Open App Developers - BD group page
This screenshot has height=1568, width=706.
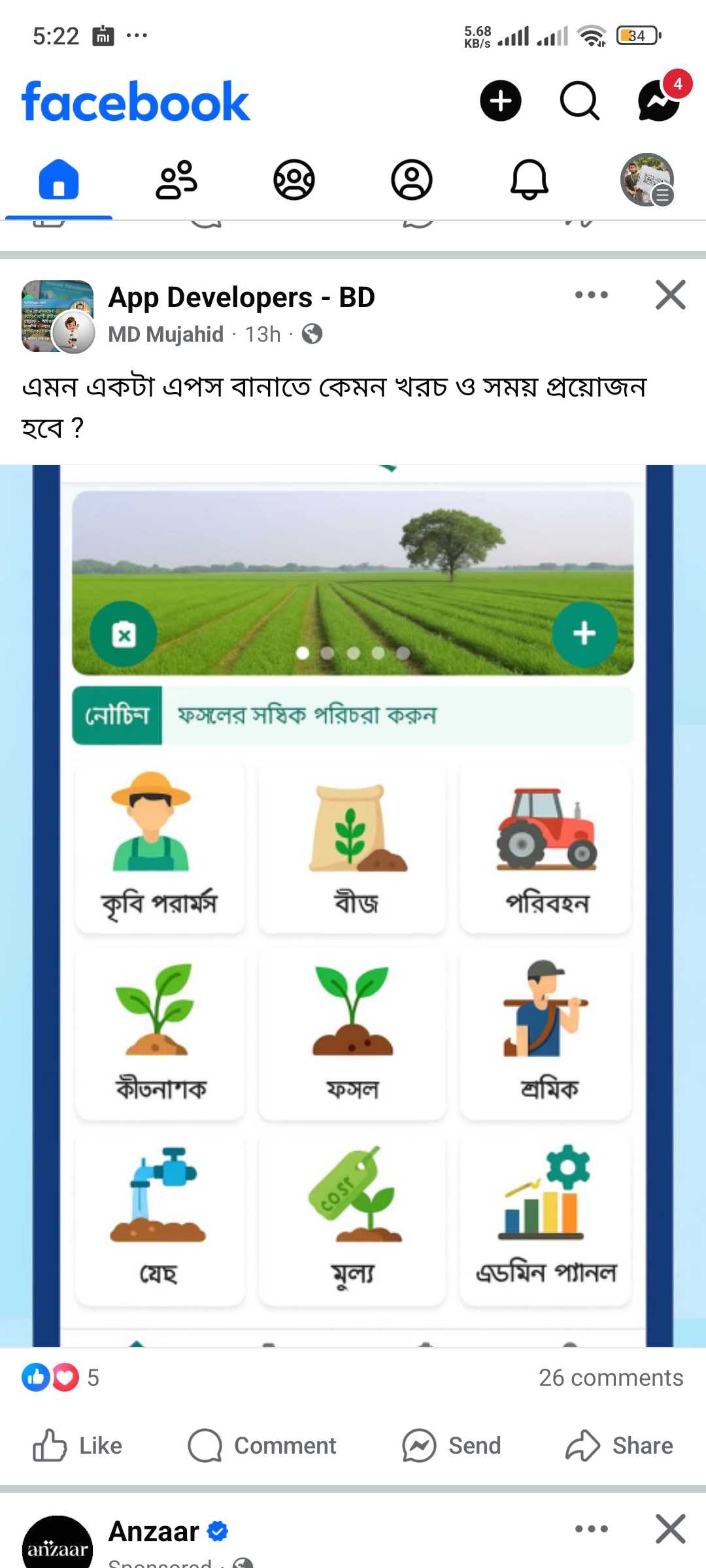(x=241, y=297)
